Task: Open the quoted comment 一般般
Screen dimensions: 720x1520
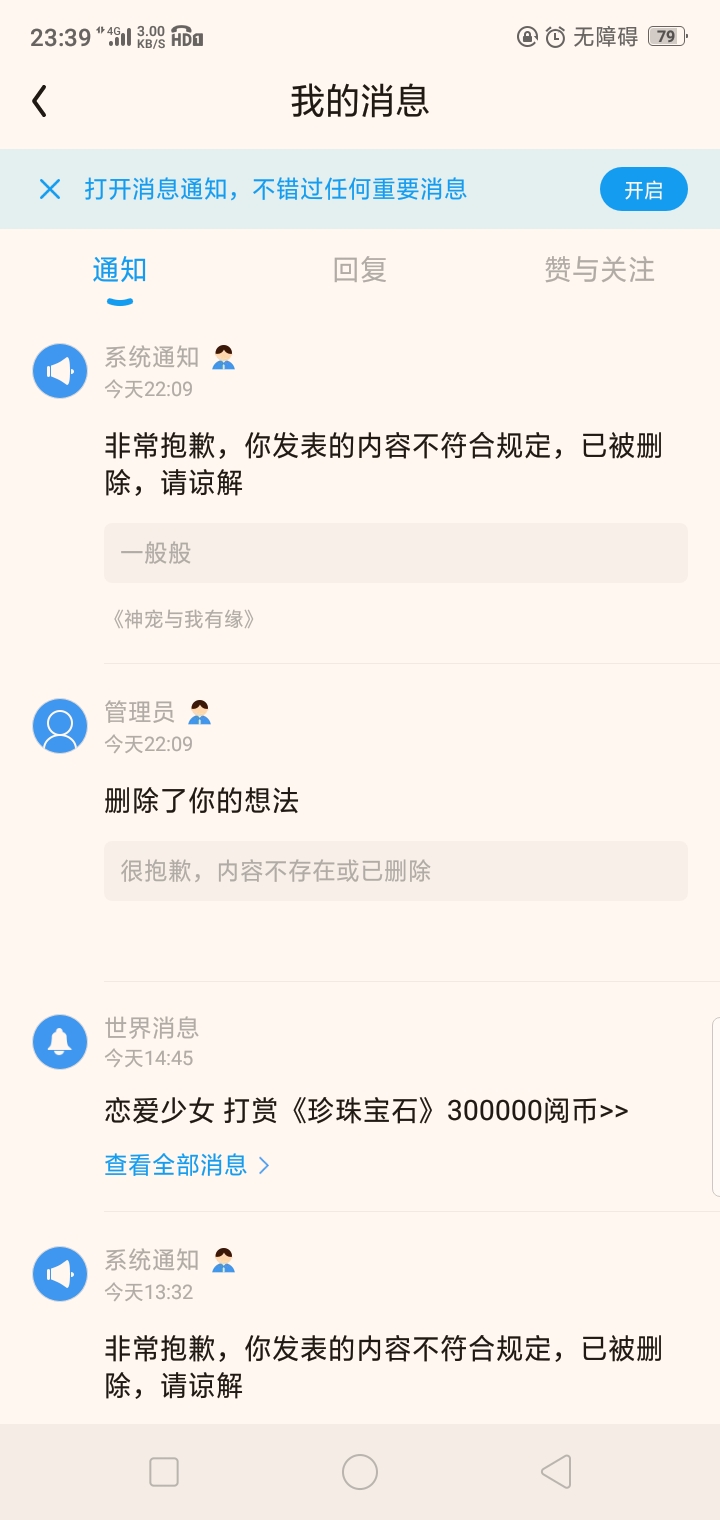Action: pos(396,553)
